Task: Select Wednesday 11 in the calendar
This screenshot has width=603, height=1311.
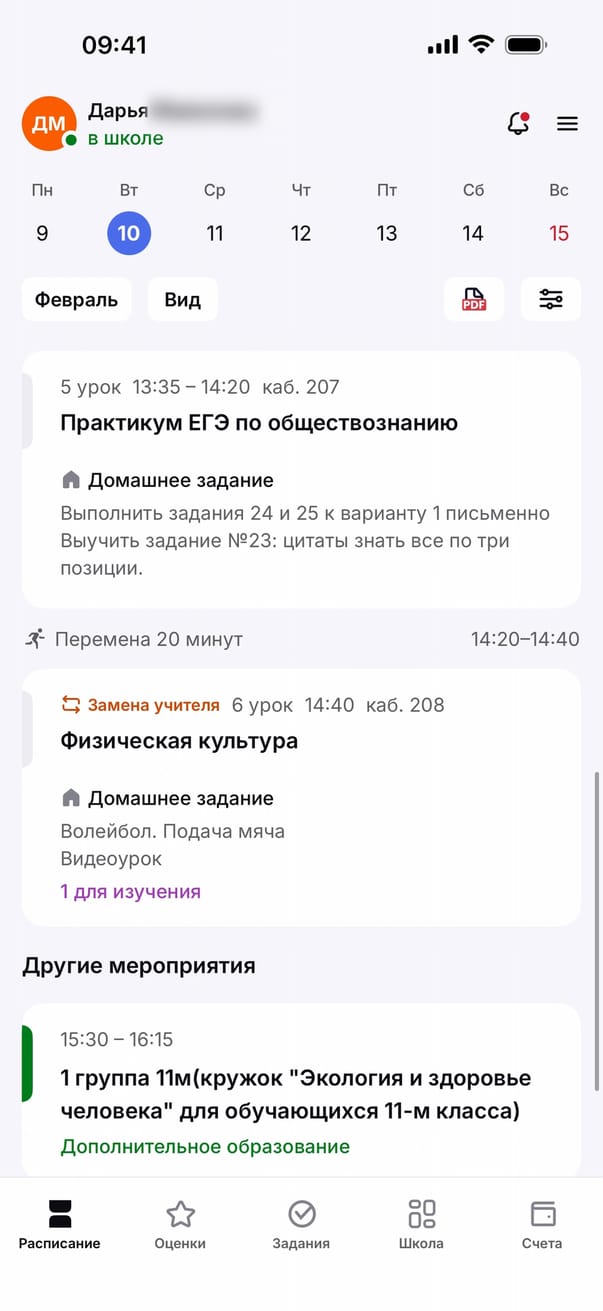Action: (215, 233)
